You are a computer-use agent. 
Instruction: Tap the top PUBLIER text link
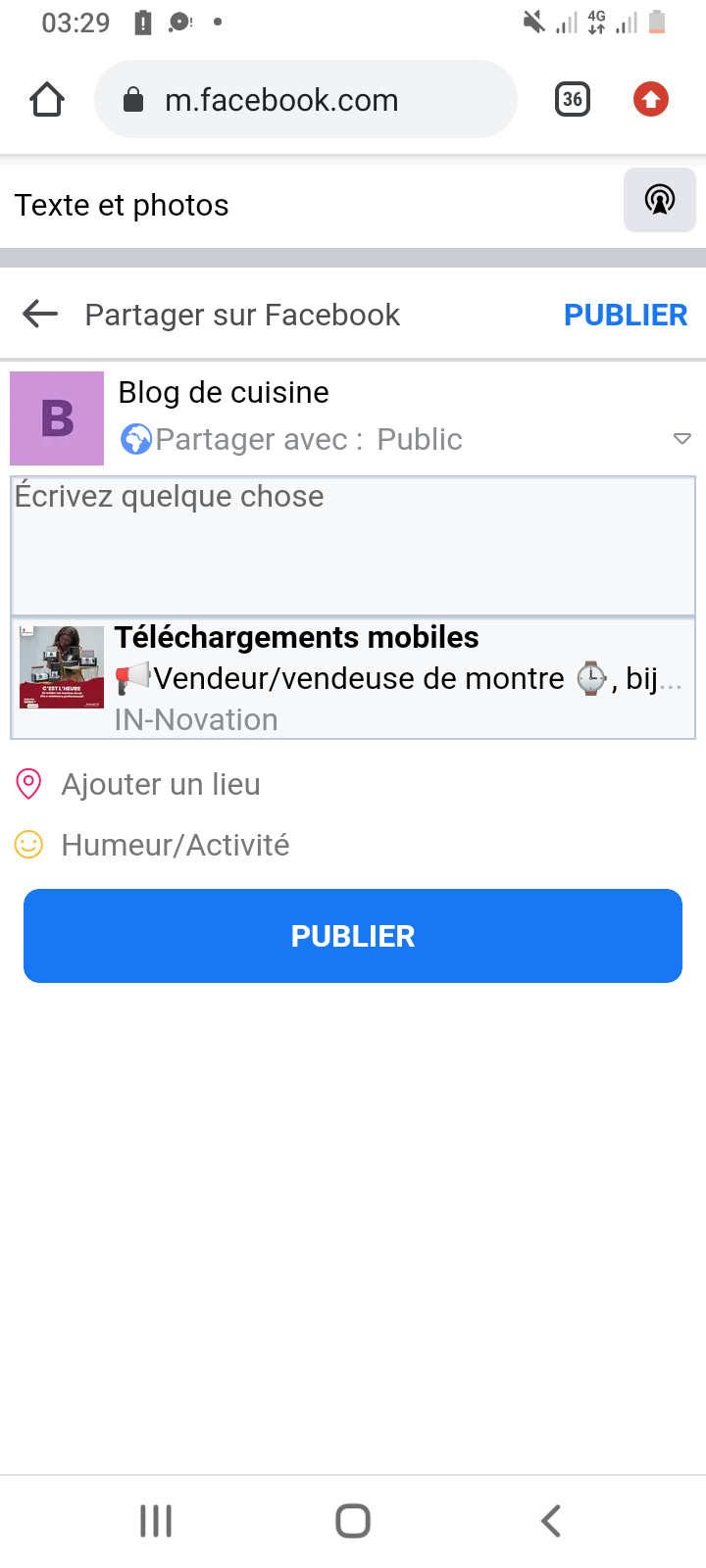[x=626, y=315]
